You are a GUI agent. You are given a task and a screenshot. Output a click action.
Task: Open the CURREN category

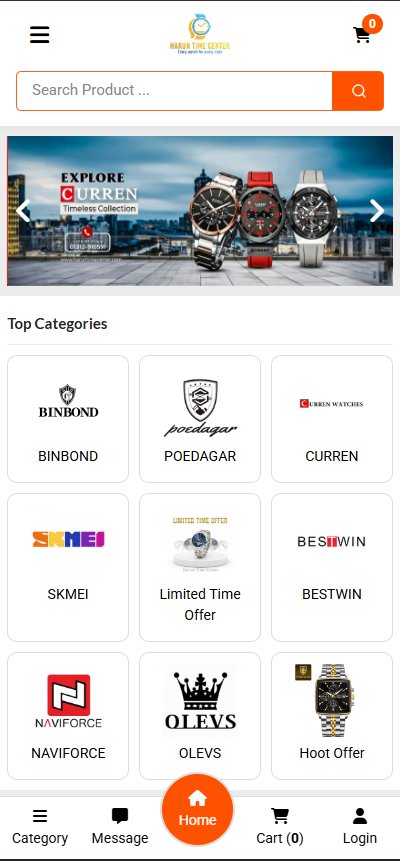tap(332, 419)
